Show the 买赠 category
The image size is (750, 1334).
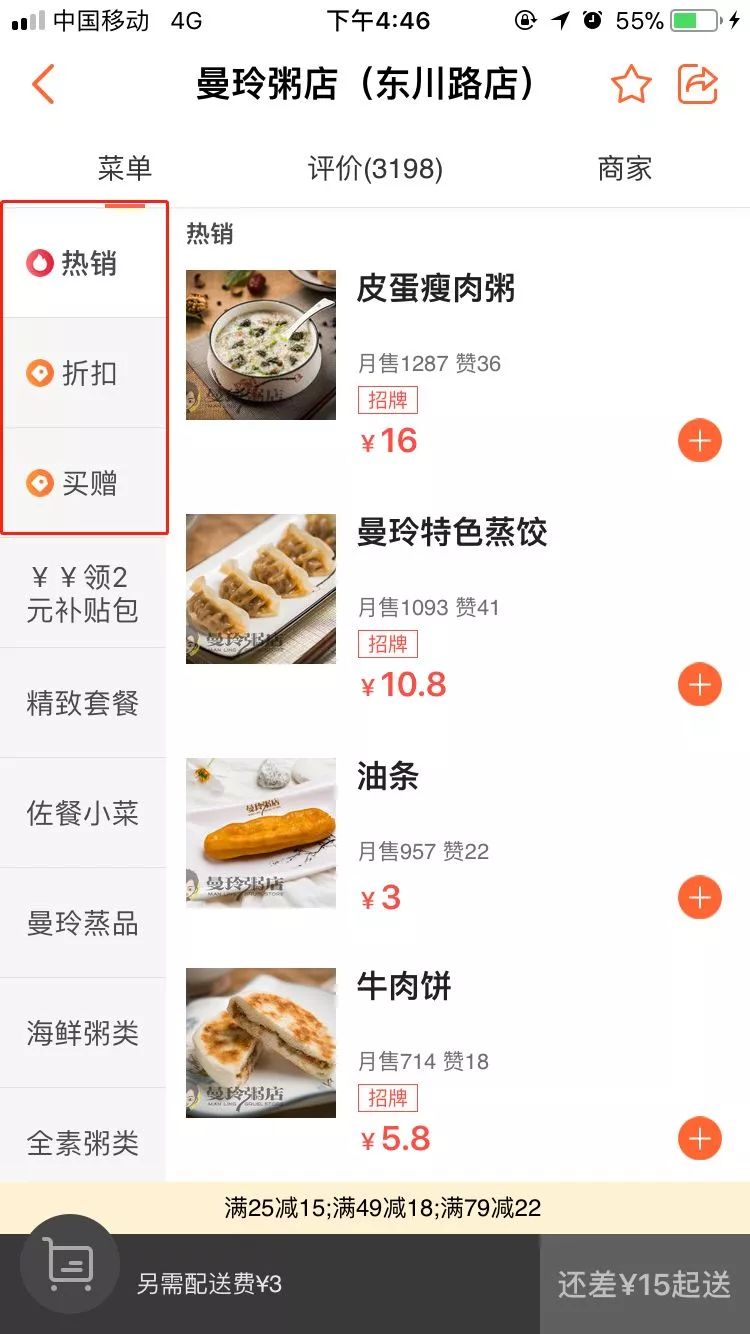[x=84, y=483]
